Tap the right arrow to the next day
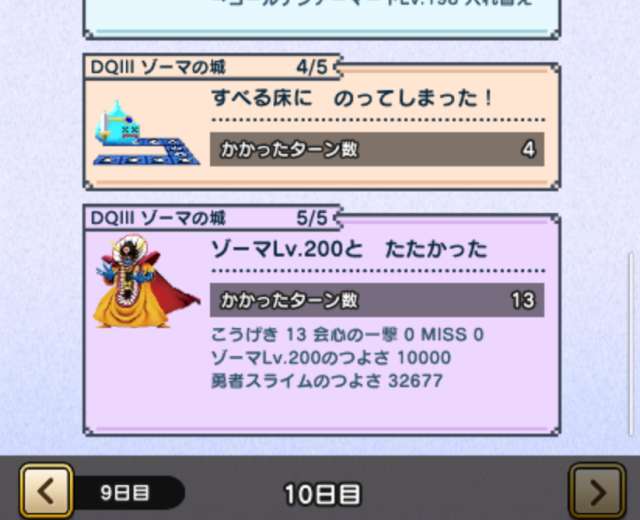 tap(596, 492)
